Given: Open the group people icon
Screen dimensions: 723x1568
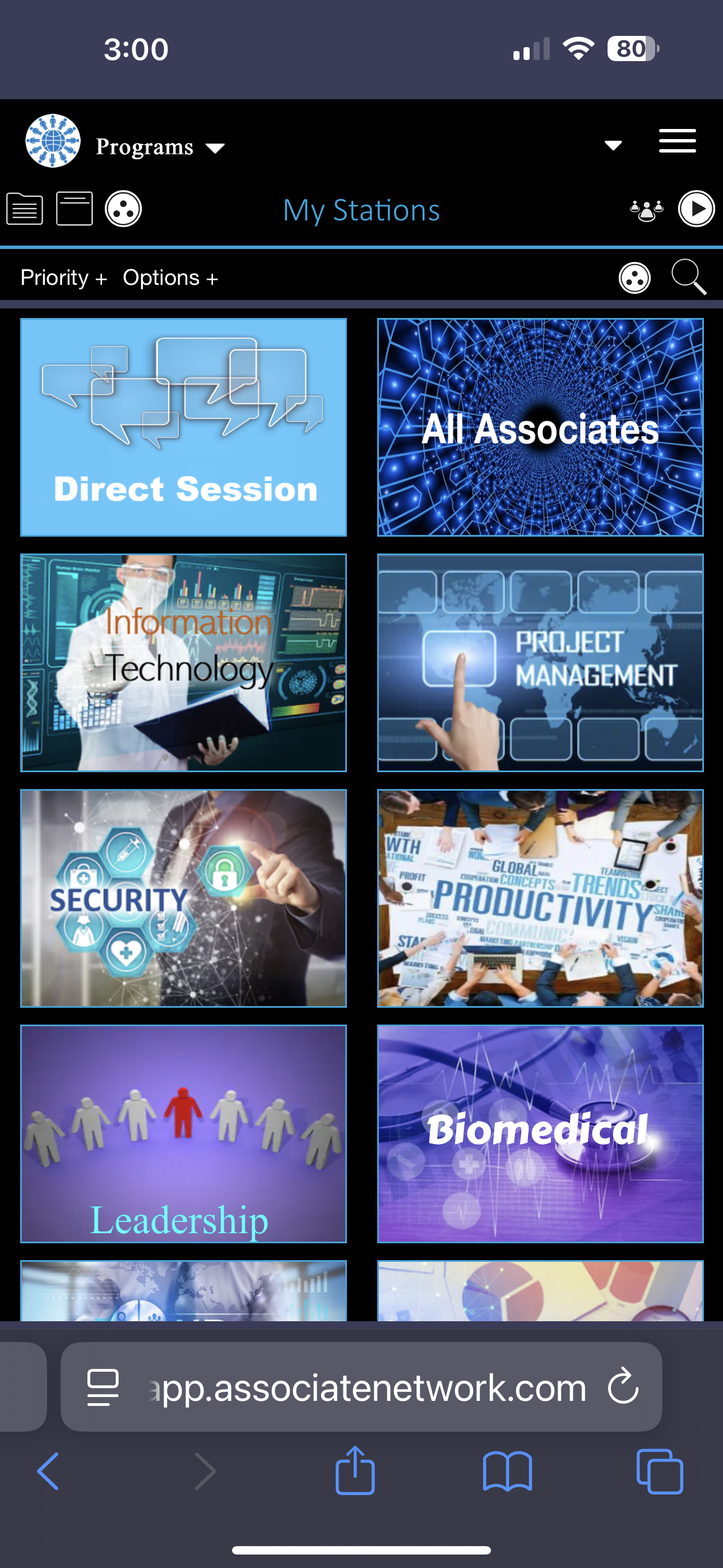Looking at the screenshot, I should (x=646, y=210).
